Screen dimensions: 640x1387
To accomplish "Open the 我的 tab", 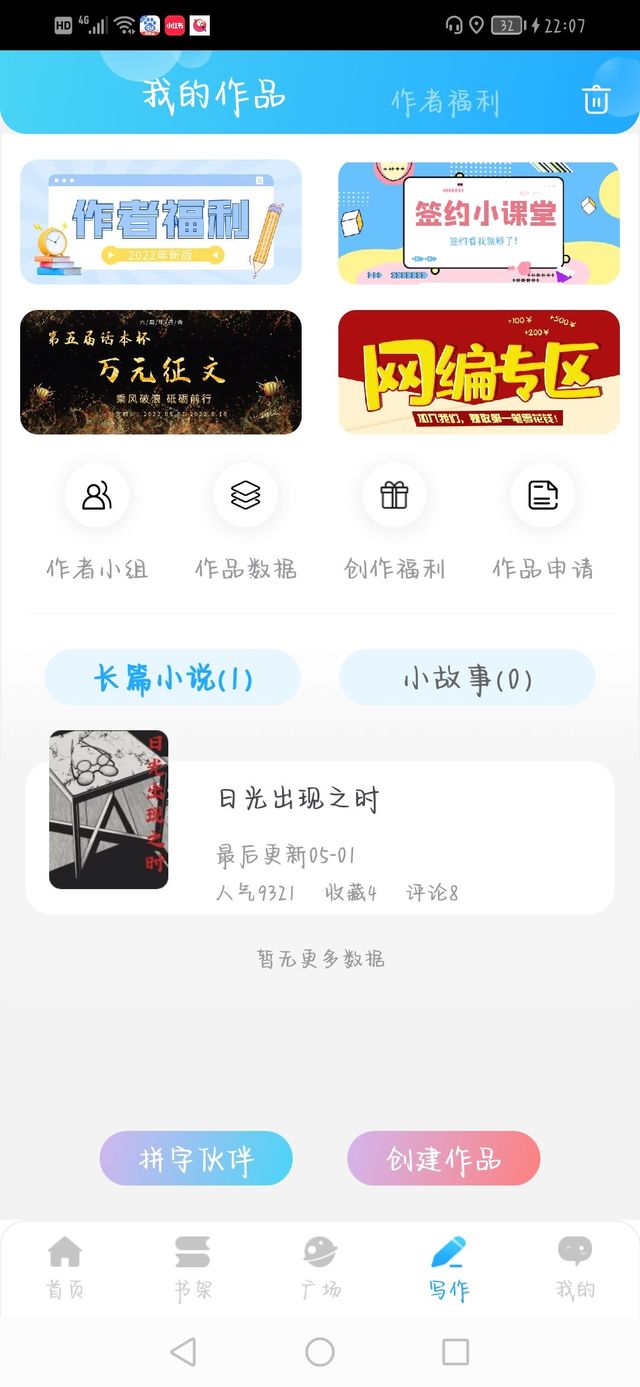I will click(575, 1266).
